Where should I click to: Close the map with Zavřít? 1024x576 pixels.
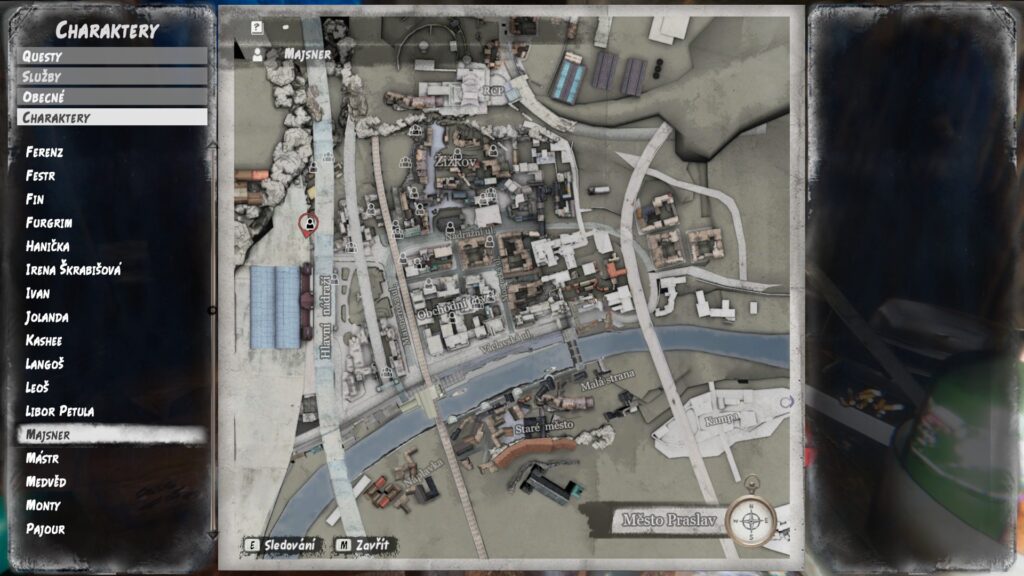[x=365, y=545]
